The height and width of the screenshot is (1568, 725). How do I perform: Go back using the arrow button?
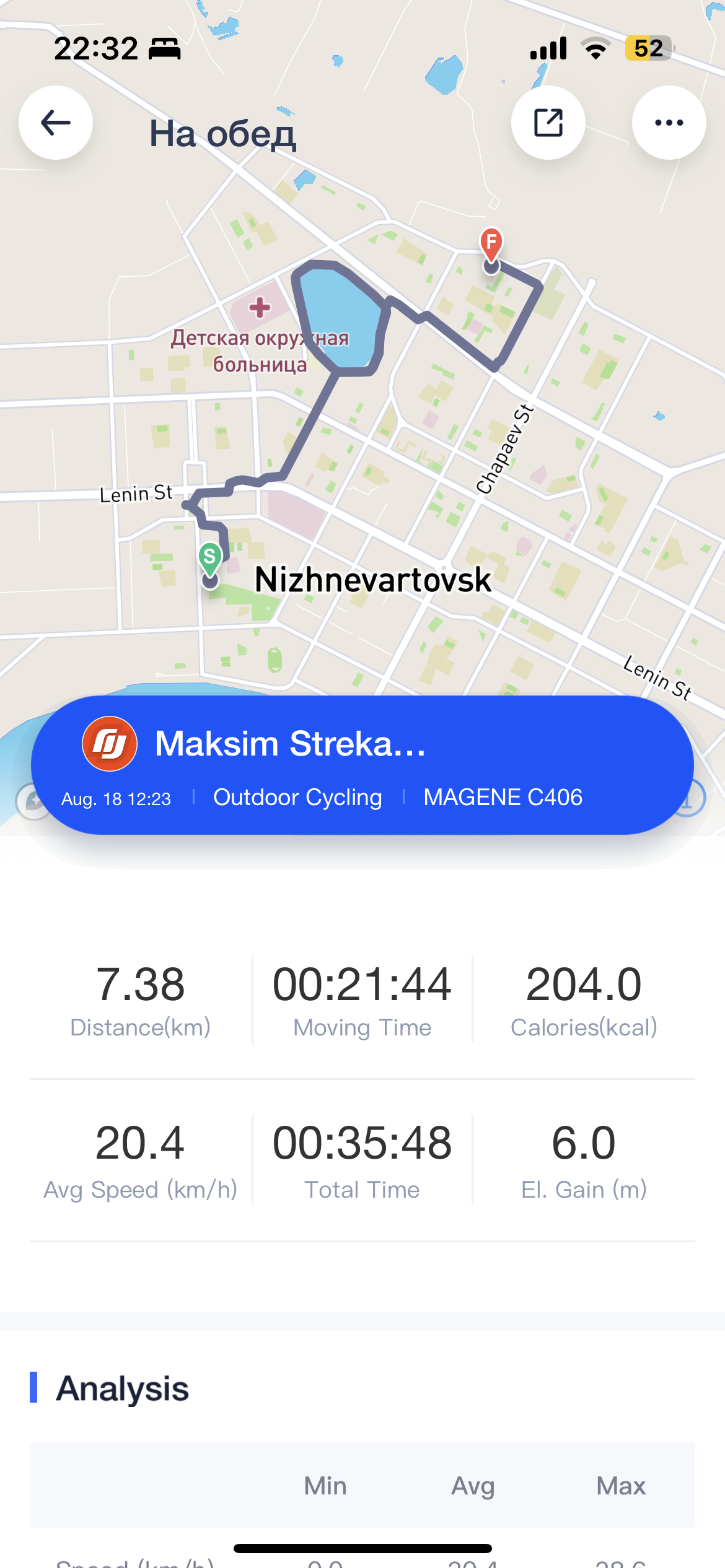(x=56, y=123)
